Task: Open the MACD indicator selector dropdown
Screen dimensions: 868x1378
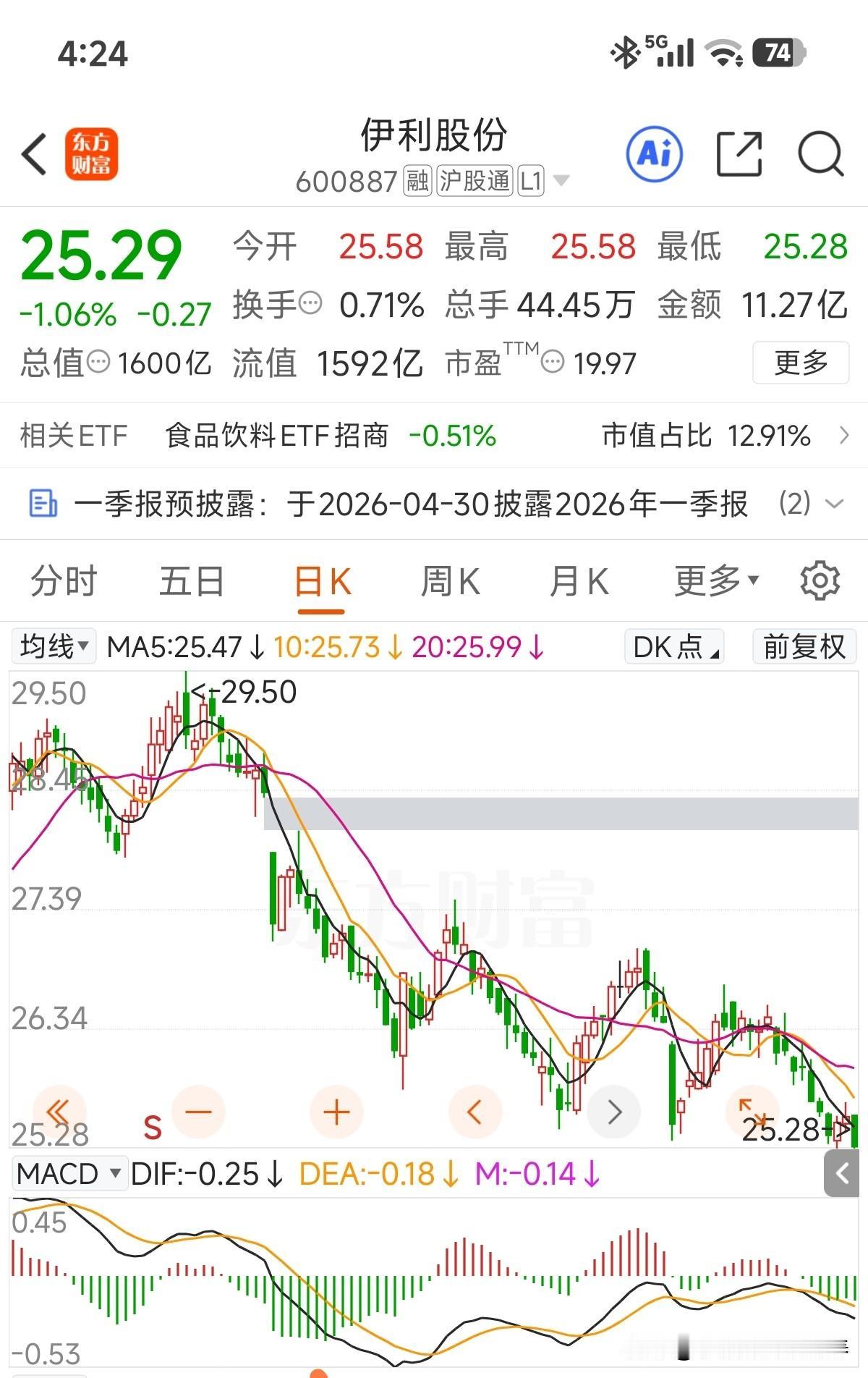Action: 69,1174
